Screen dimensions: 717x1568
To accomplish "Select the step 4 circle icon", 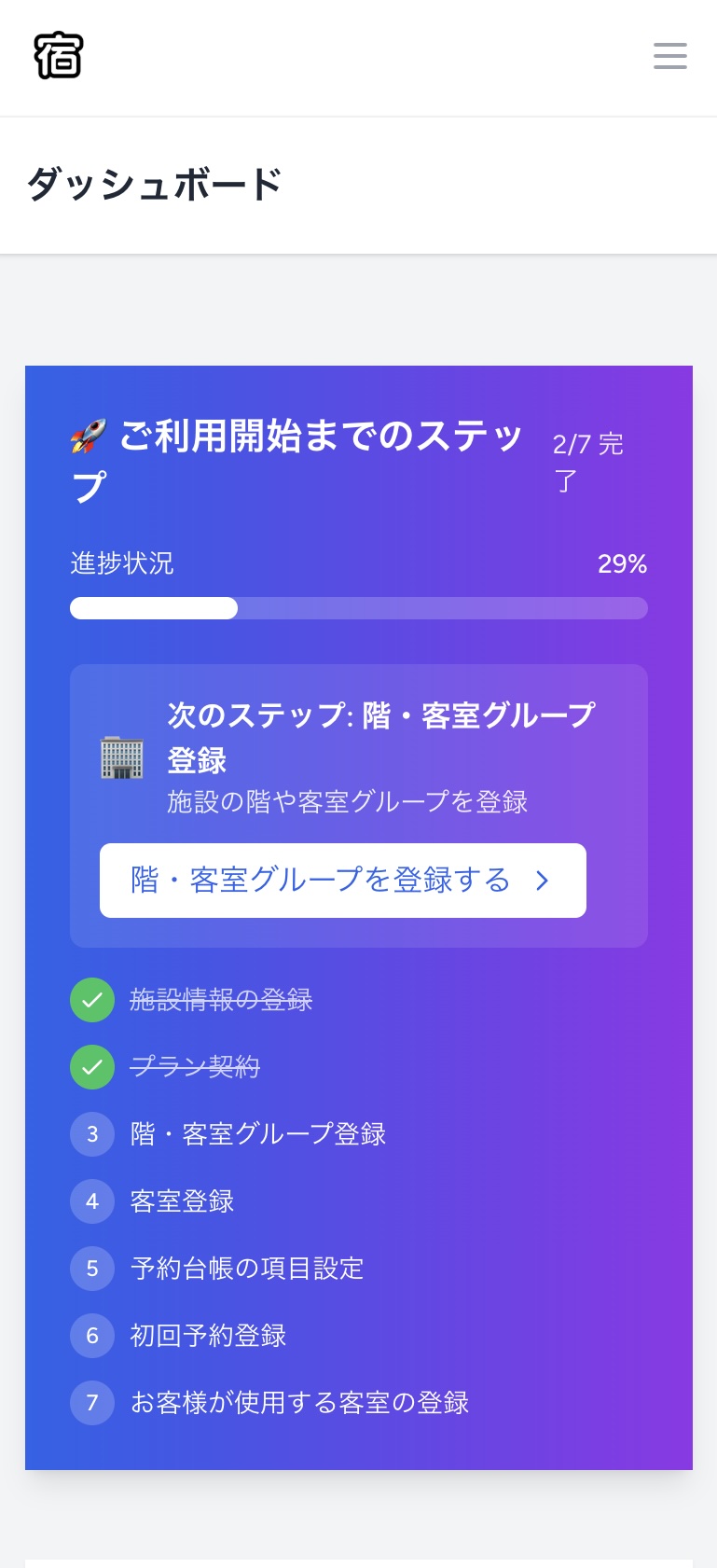I will 92,1200.
